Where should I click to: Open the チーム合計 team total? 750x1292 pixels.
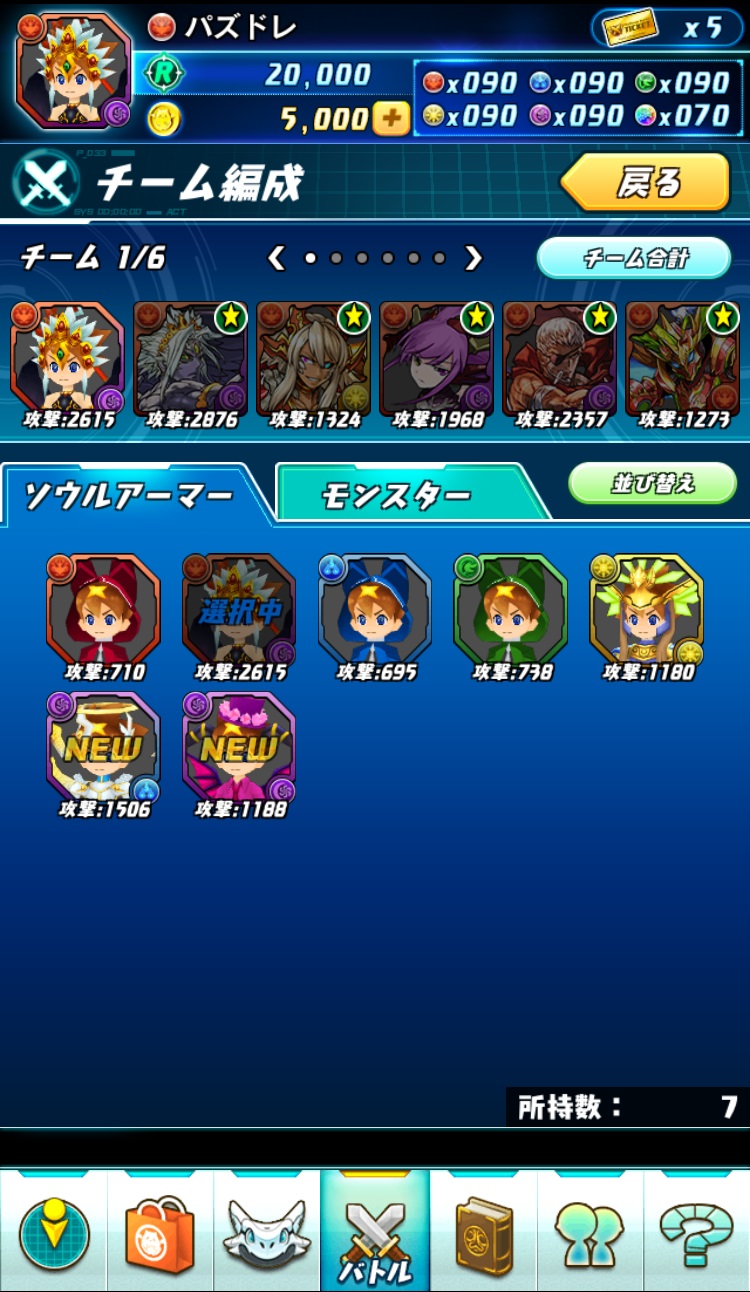tap(634, 258)
